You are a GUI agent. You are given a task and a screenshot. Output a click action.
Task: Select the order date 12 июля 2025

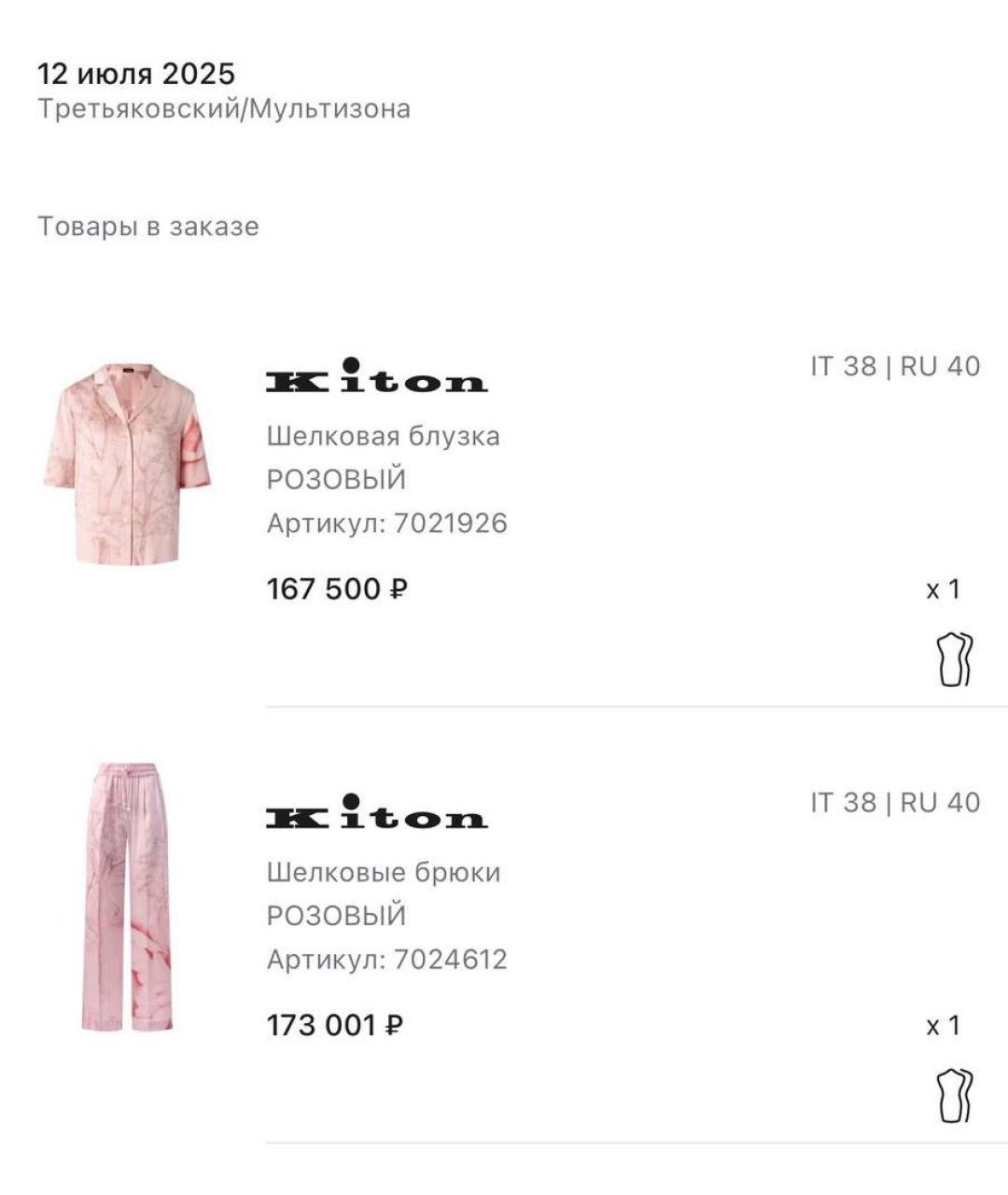(138, 72)
